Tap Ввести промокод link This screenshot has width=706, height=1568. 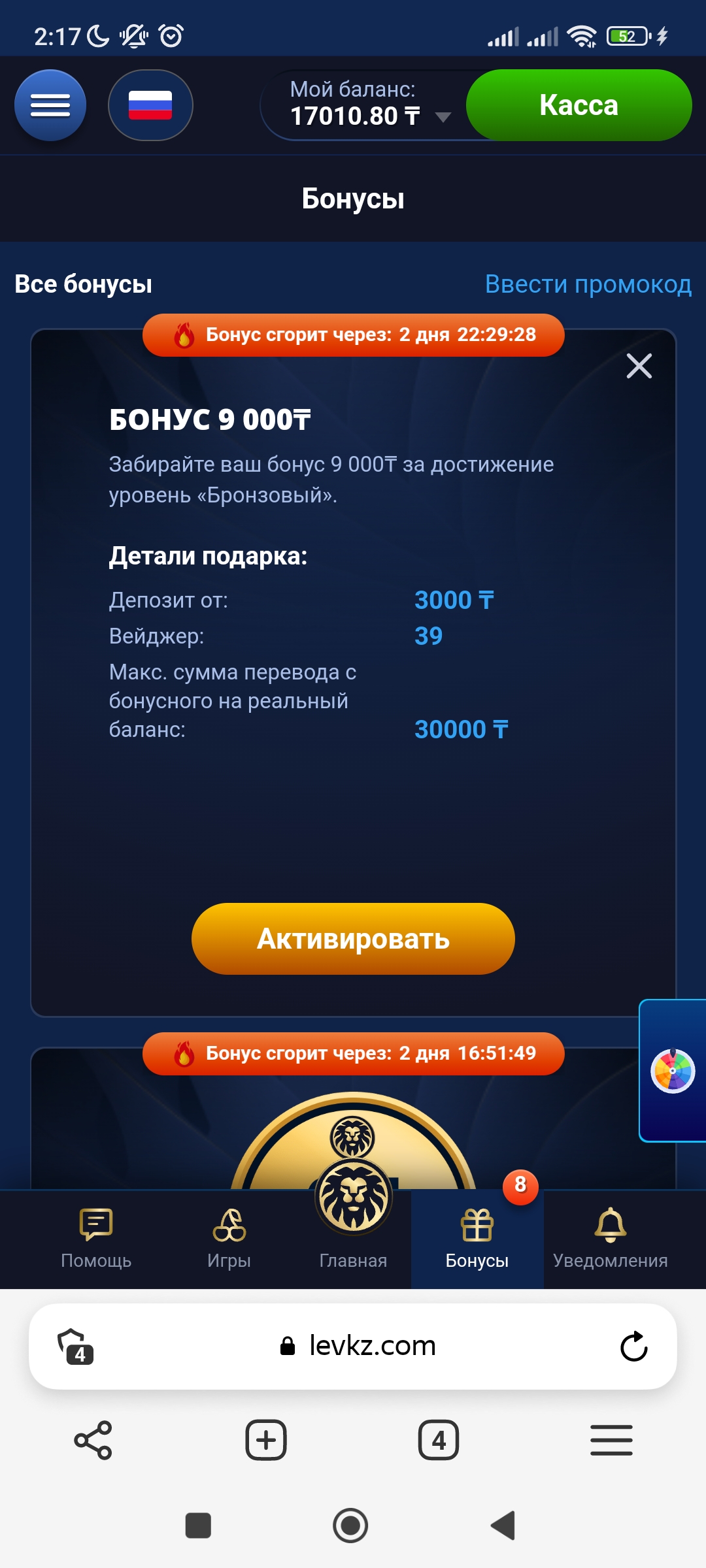[588, 284]
